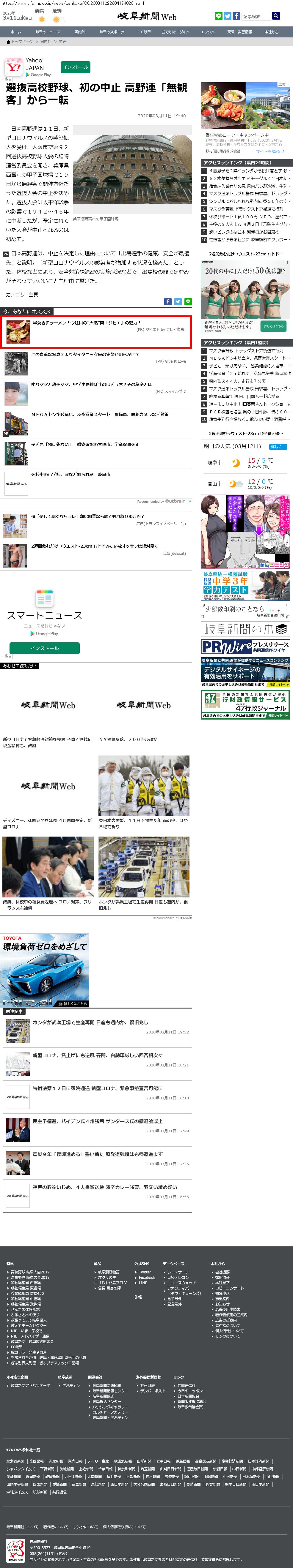The height and width of the screenshot is (1568, 293).
Task: Open the エンタメ navigation tab
Action: point(208,32)
